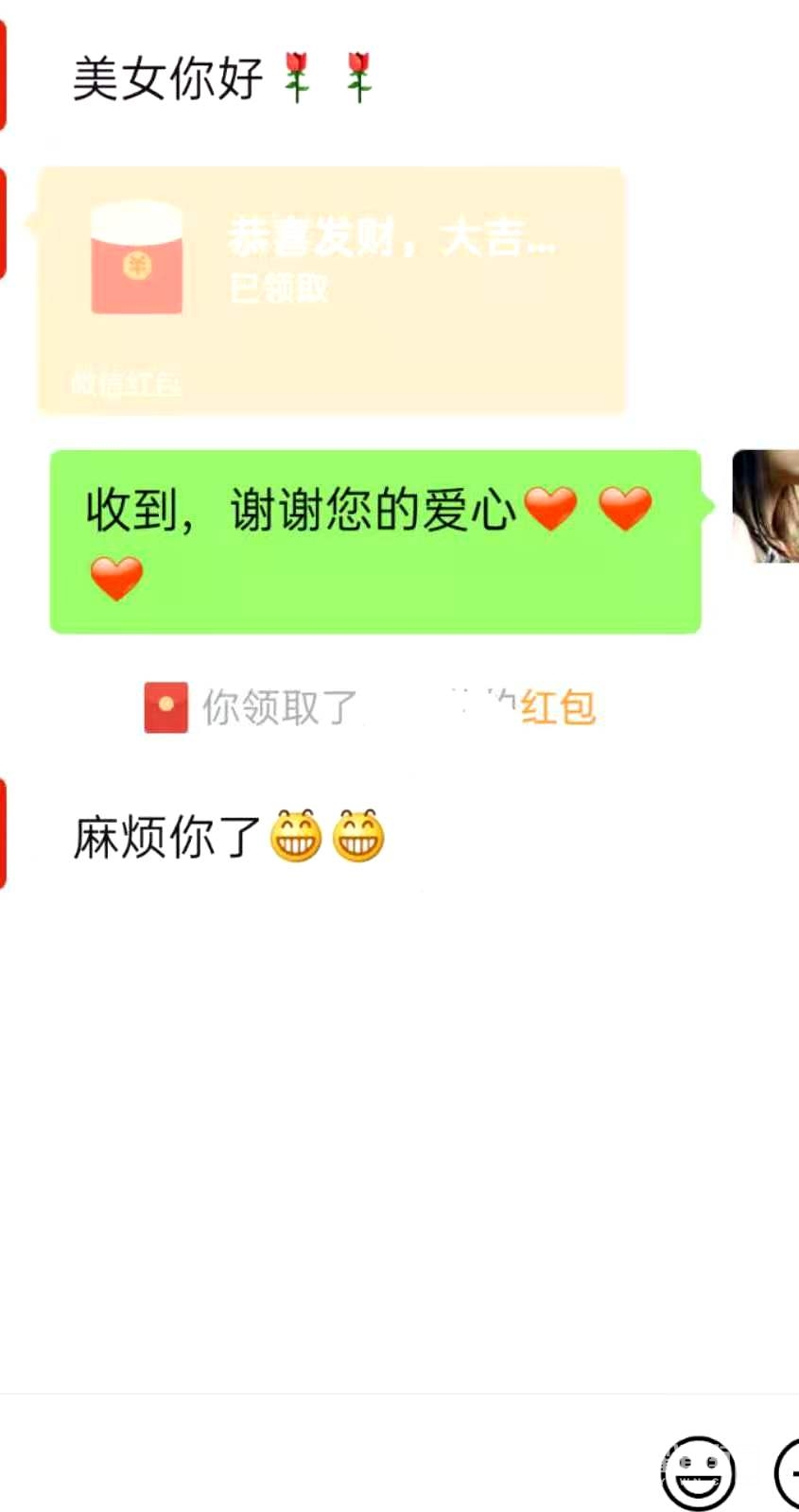Open the emoji picker smiley icon
Viewport: 799px width, 1512px height.
[x=698, y=1472]
